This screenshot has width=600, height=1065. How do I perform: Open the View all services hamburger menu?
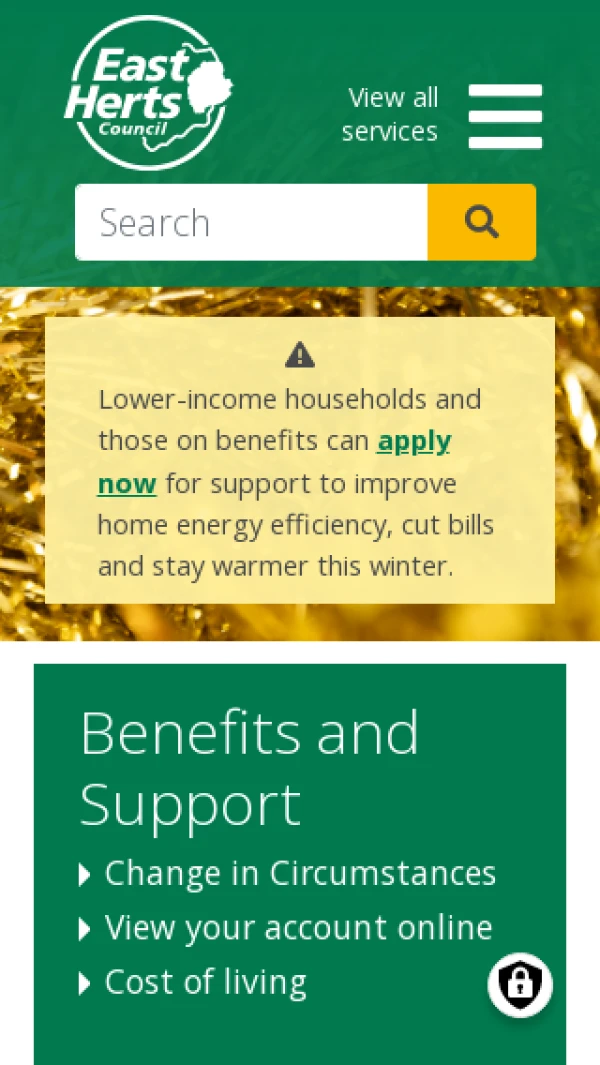pyautogui.click(x=505, y=116)
